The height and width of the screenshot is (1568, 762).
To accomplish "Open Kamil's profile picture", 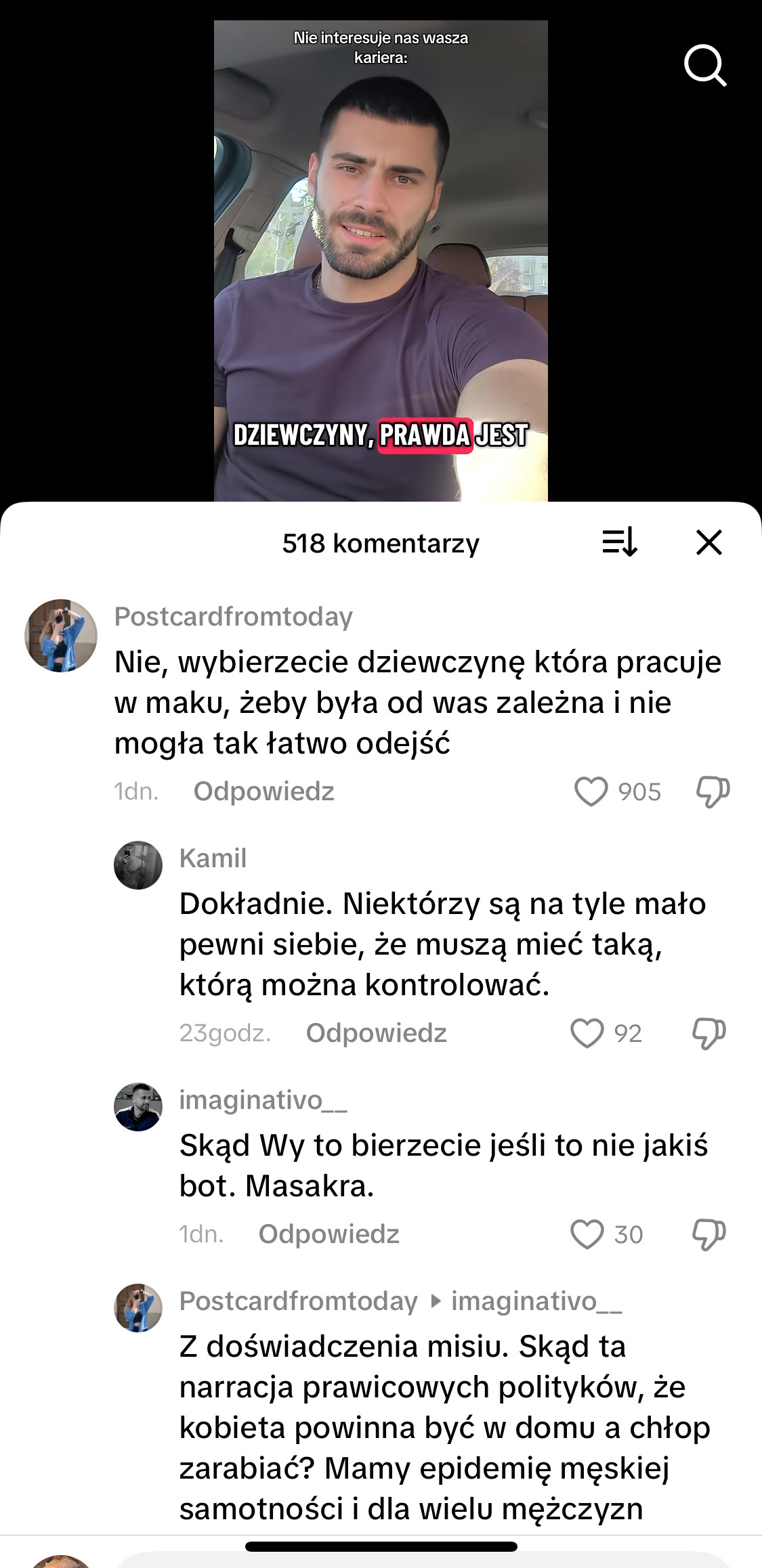I will click(138, 865).
